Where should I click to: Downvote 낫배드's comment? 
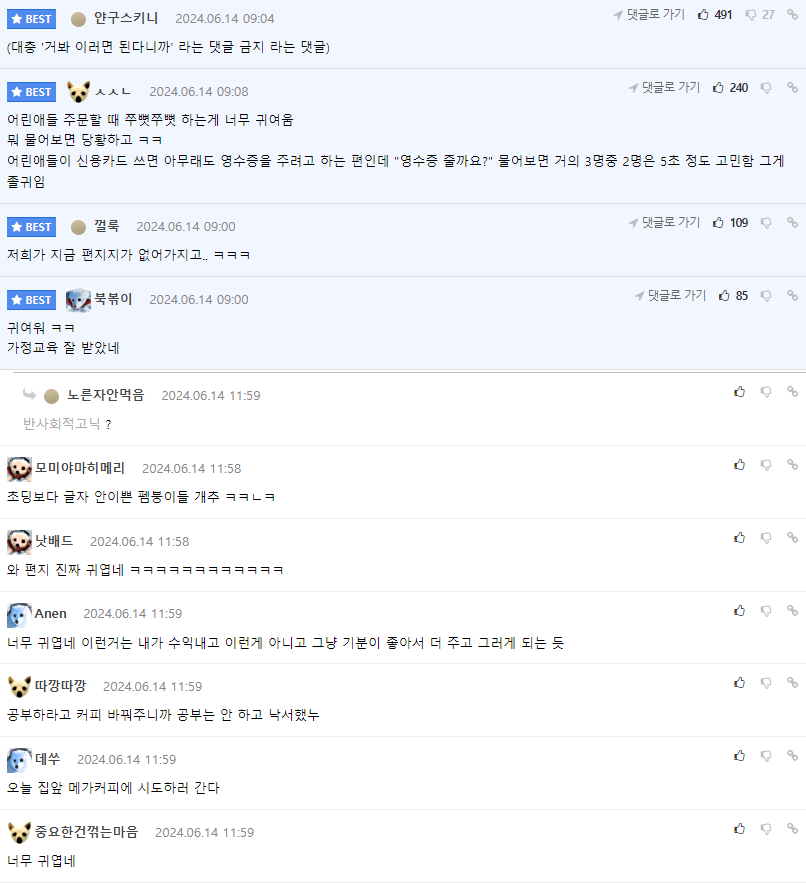click(x=766, y=538)
